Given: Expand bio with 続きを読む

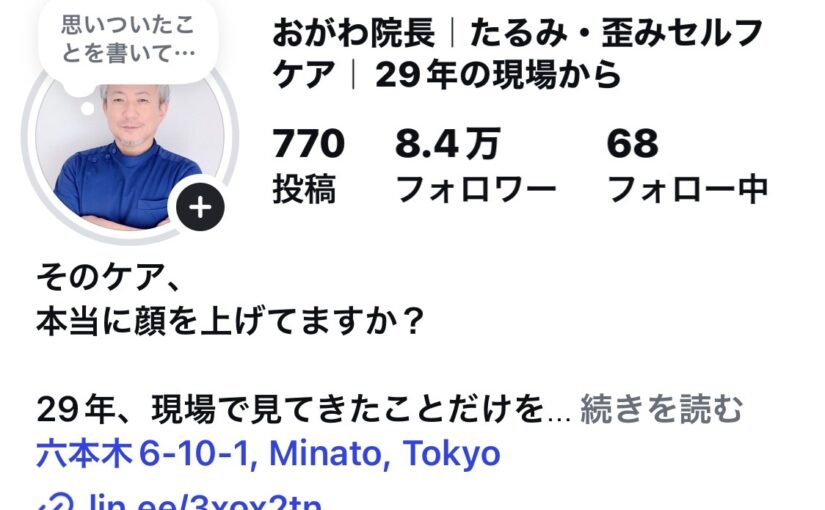Looking at the screenshot, I should coord(662,410).
